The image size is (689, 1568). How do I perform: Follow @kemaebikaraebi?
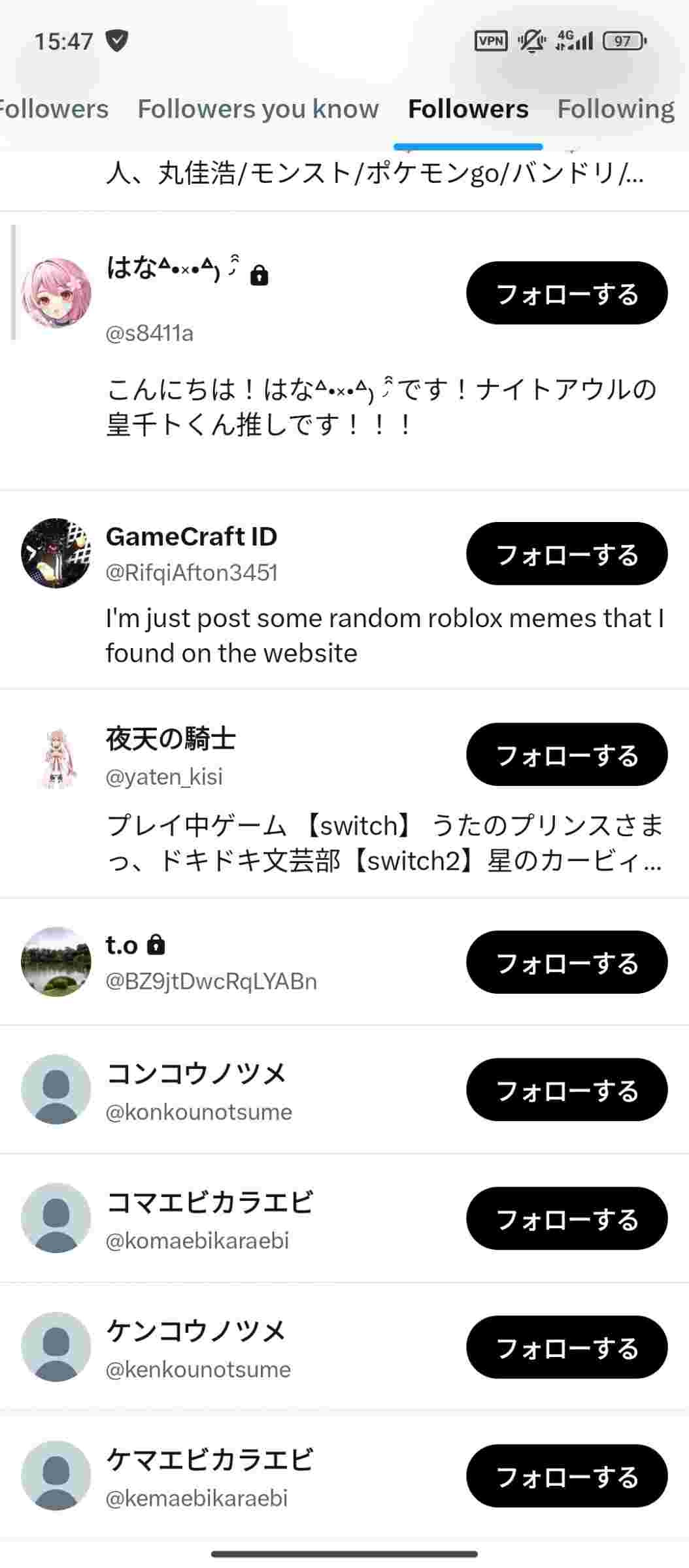(566, 1476)
